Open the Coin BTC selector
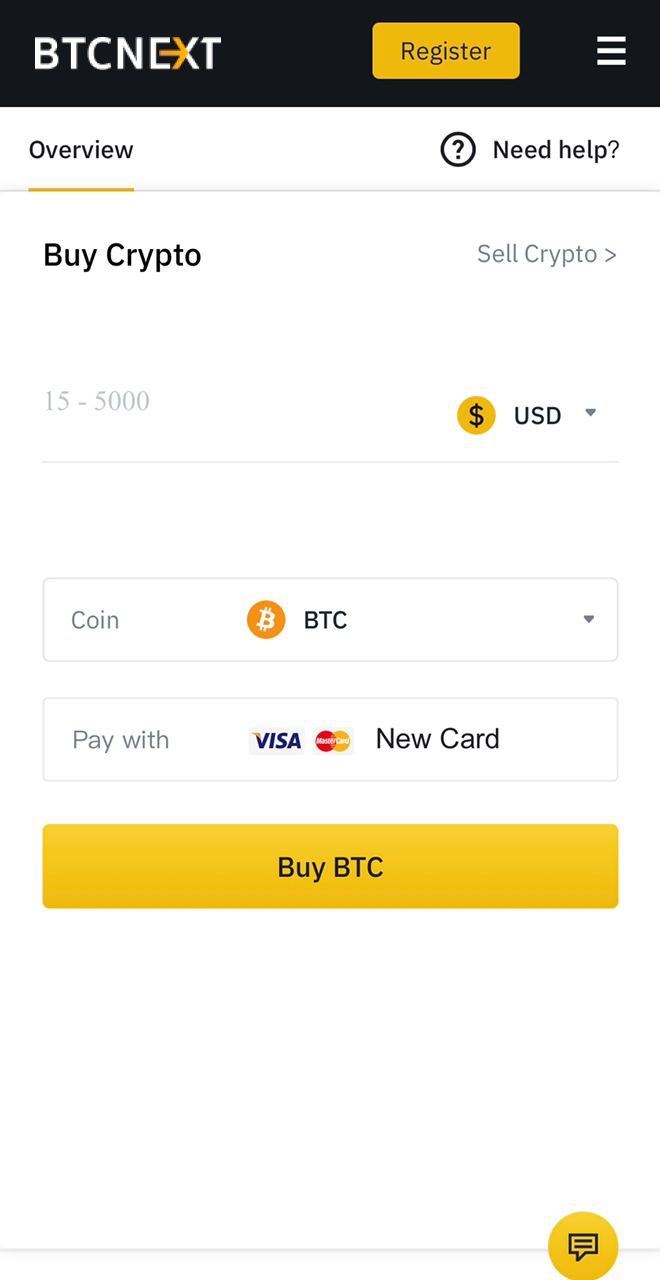Image resolution: width=660 pixels, height=1280 pixels. (330, 620)
